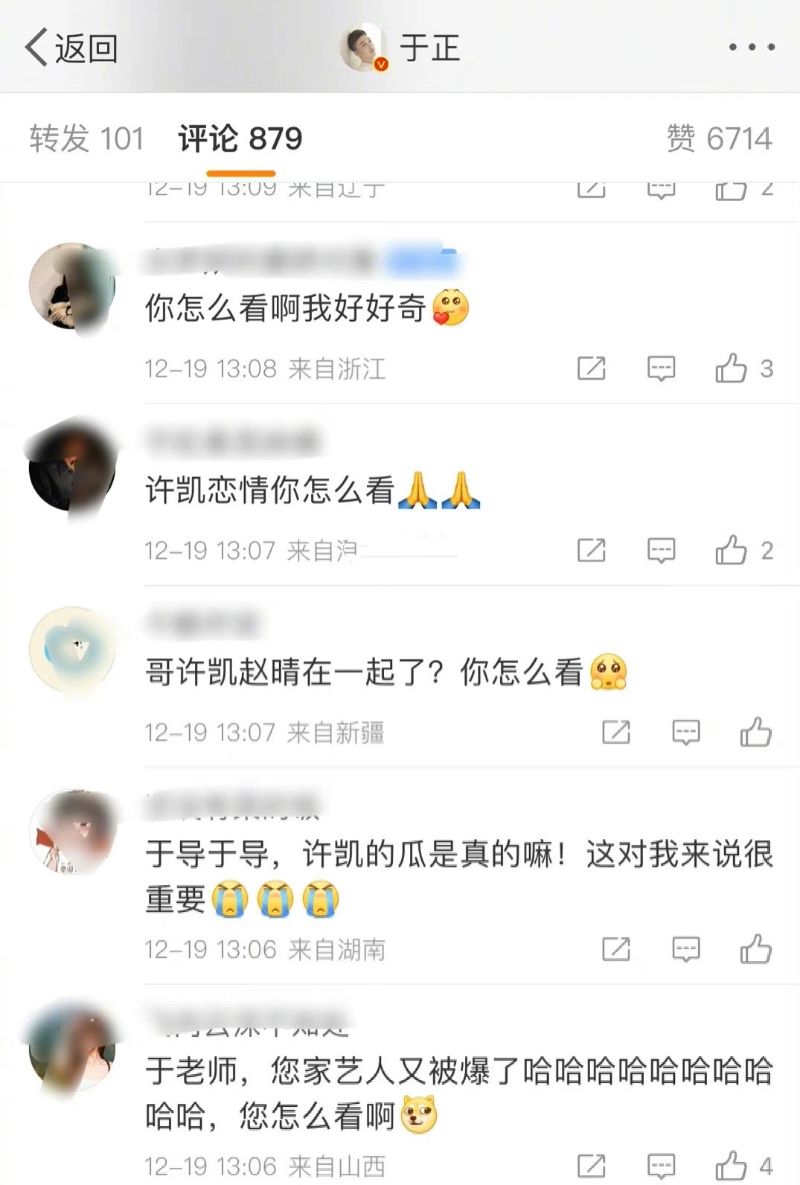800x1185 pixels.
Task: Switch to the 转发 101 tab
Action: tap(87, 139)
